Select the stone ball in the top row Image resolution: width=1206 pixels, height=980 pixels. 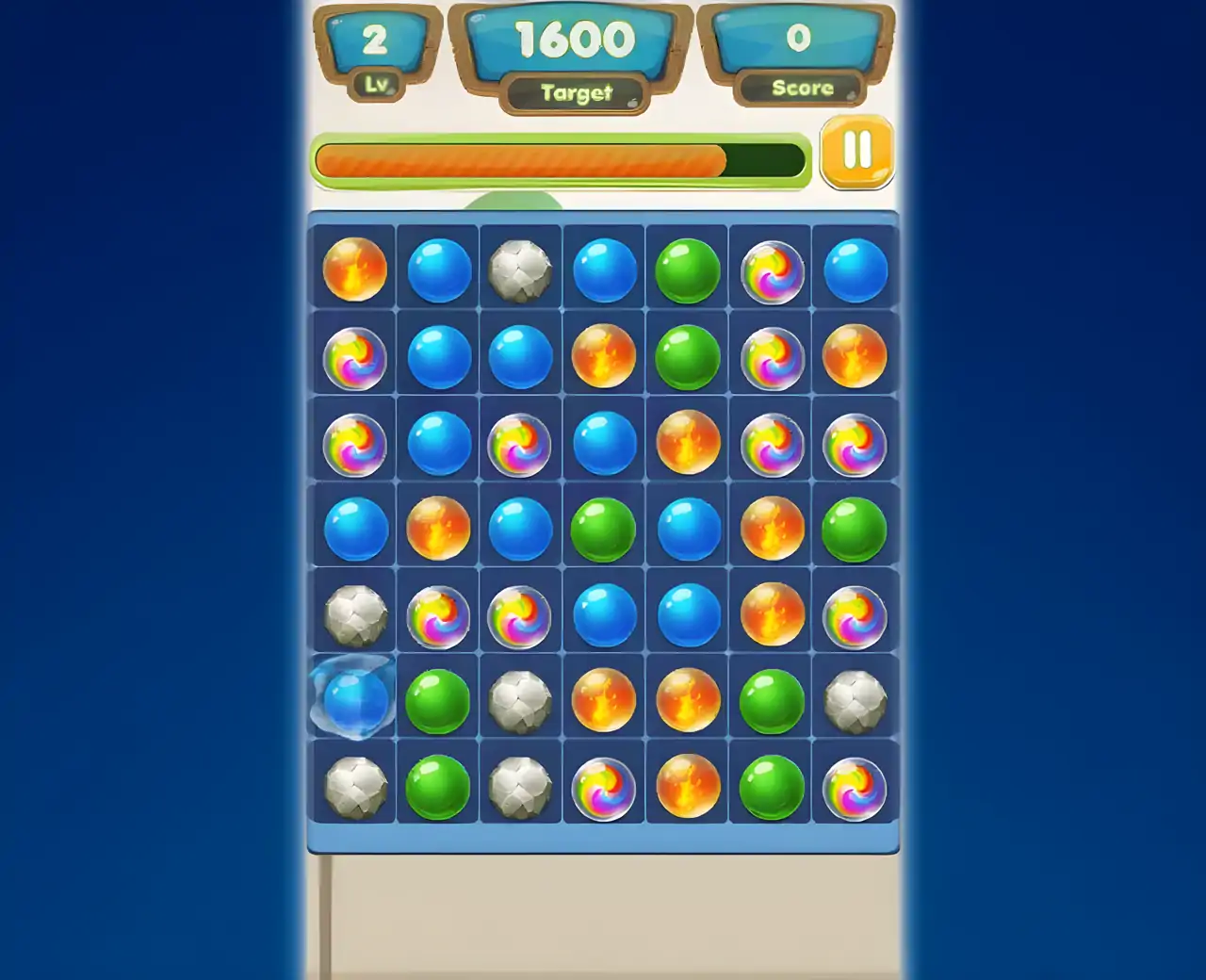click(x=520, y=270)
